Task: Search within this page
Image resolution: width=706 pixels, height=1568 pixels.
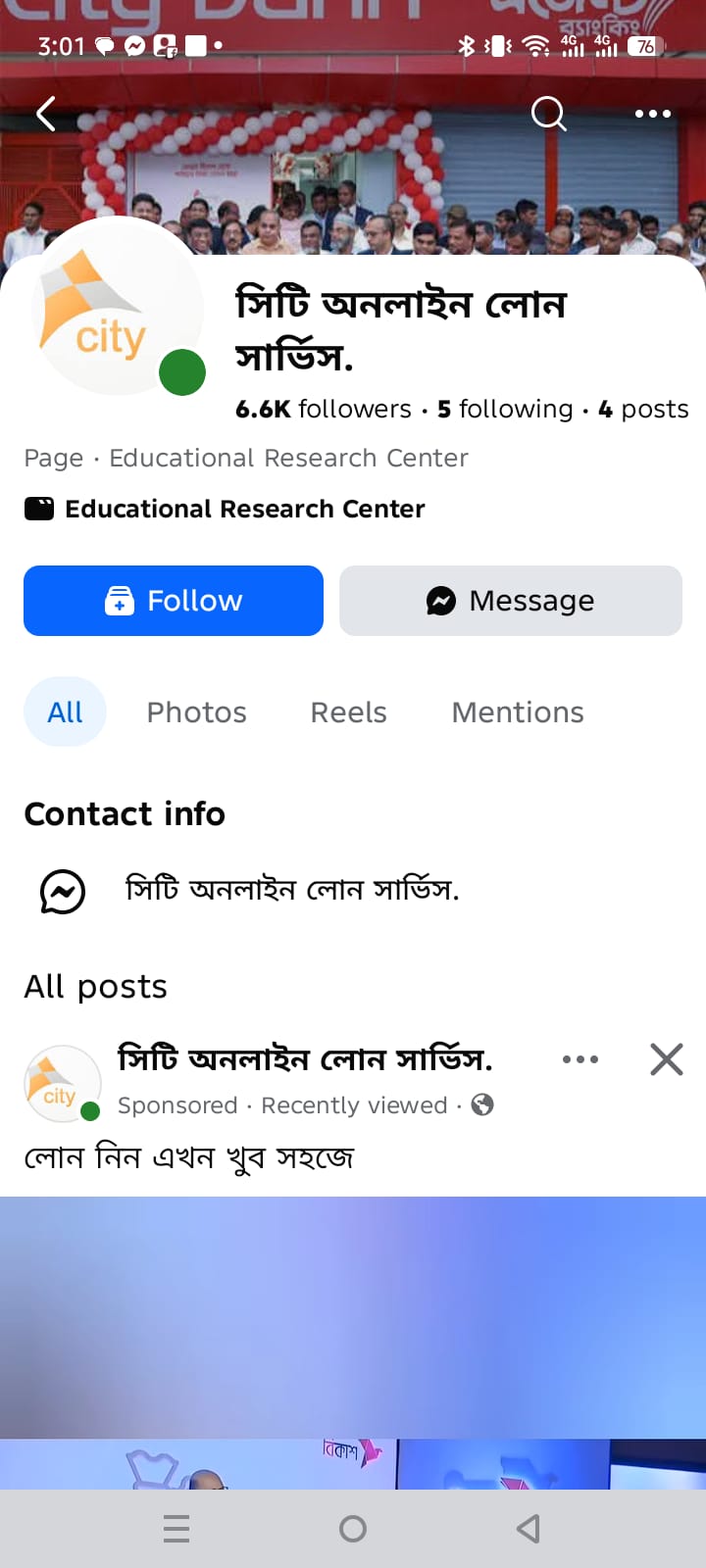Action: pyautogui.click(x=548, y=114)
